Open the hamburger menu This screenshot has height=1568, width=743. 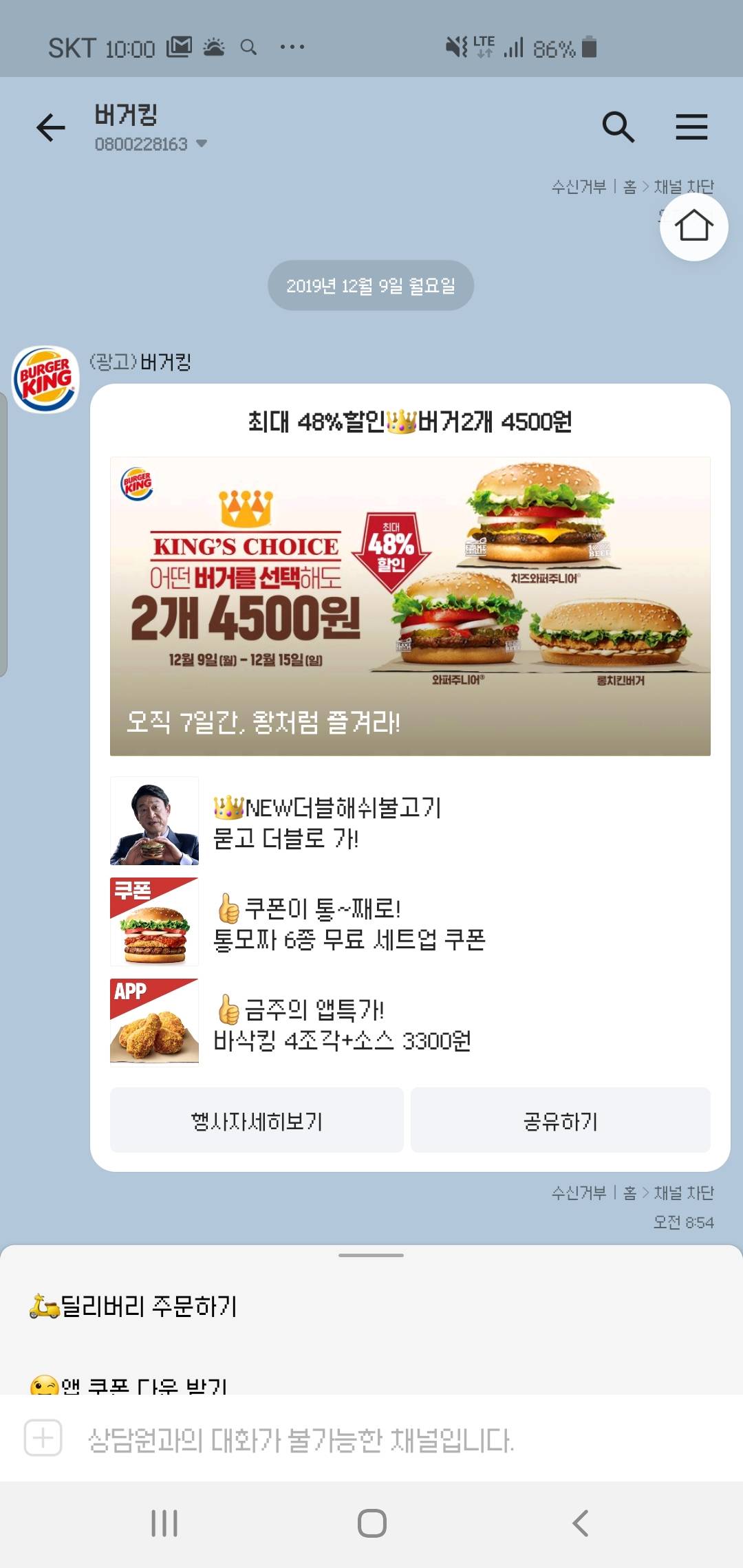(x=691, y=127)
